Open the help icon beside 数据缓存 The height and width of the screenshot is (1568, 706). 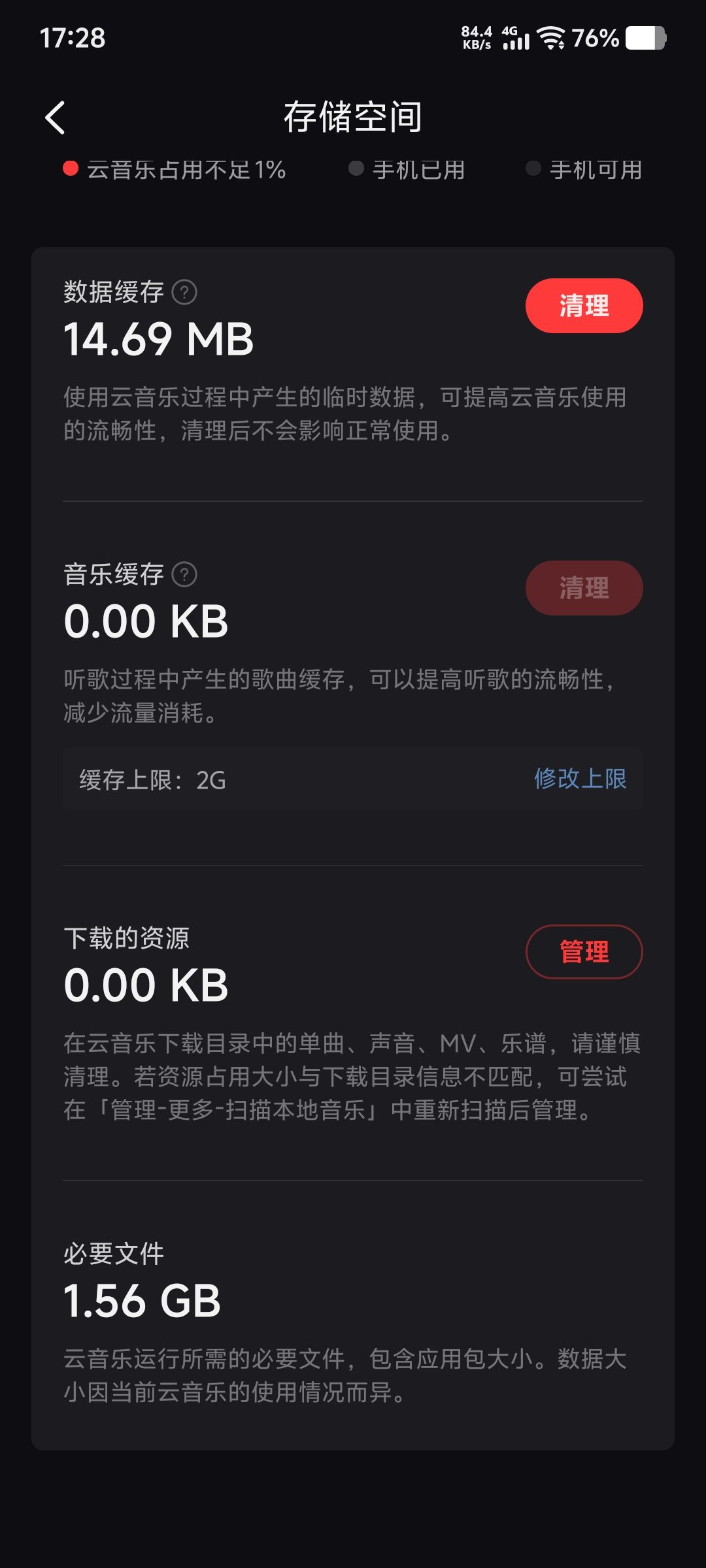184,292
